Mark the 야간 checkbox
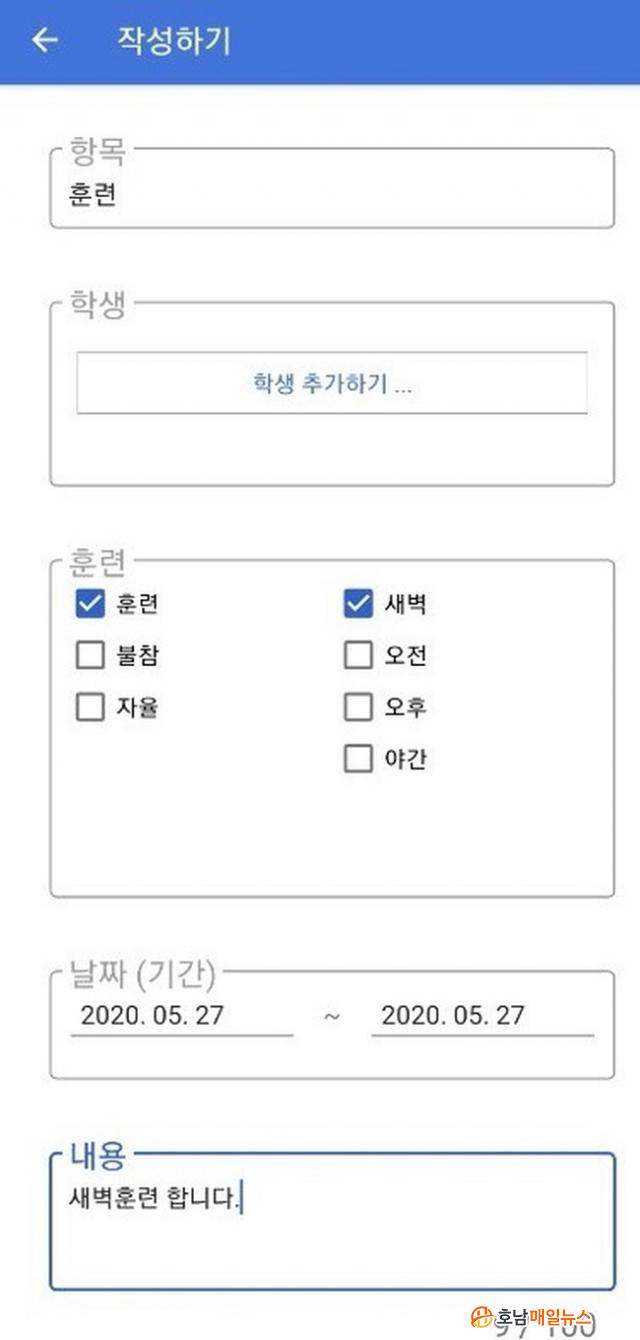 (x=358, y=760)
